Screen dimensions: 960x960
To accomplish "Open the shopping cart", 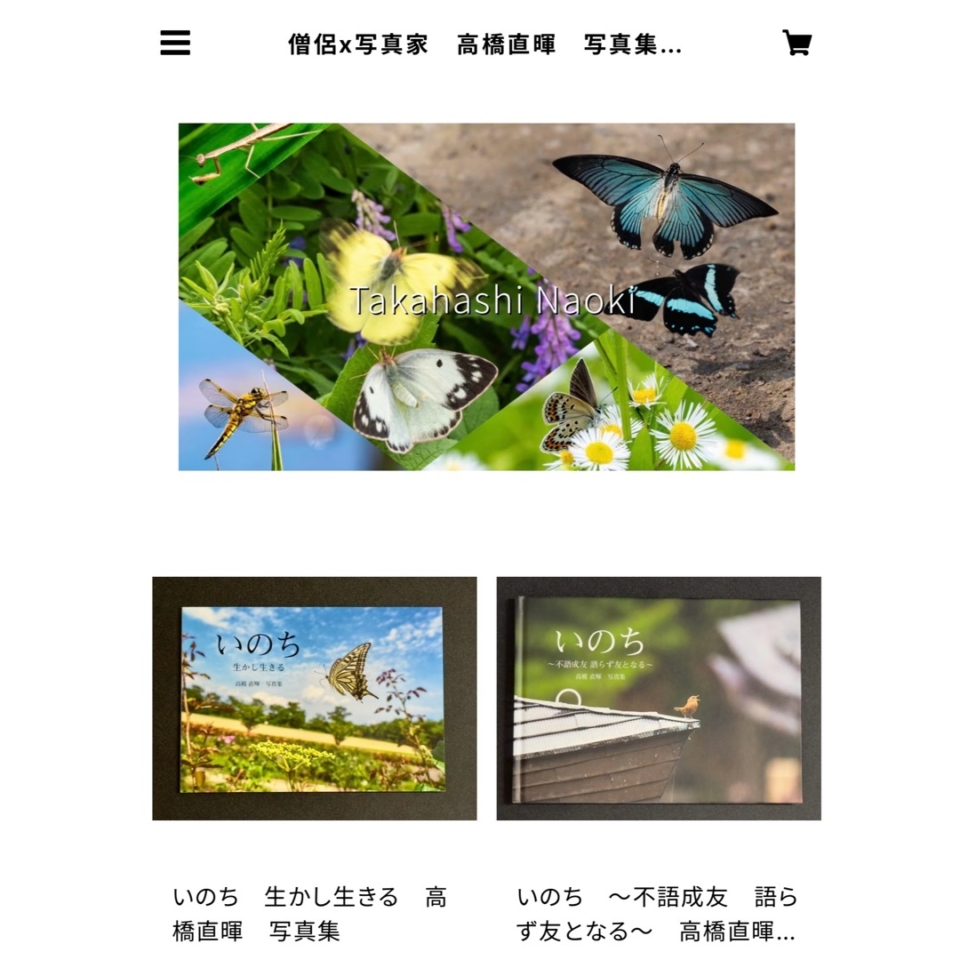I will pyautogui.click(x=796, y=43).
